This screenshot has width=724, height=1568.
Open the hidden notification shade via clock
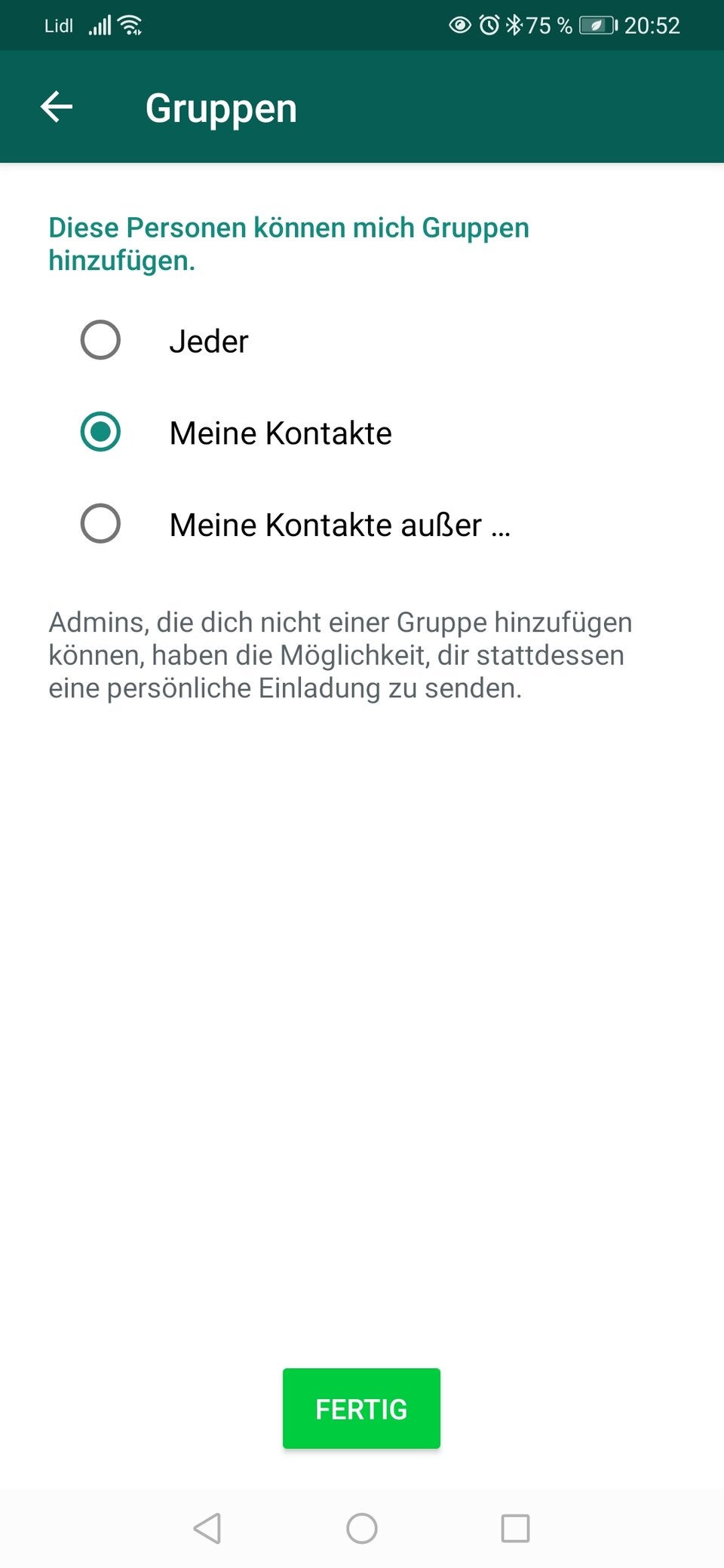(653, 25)
